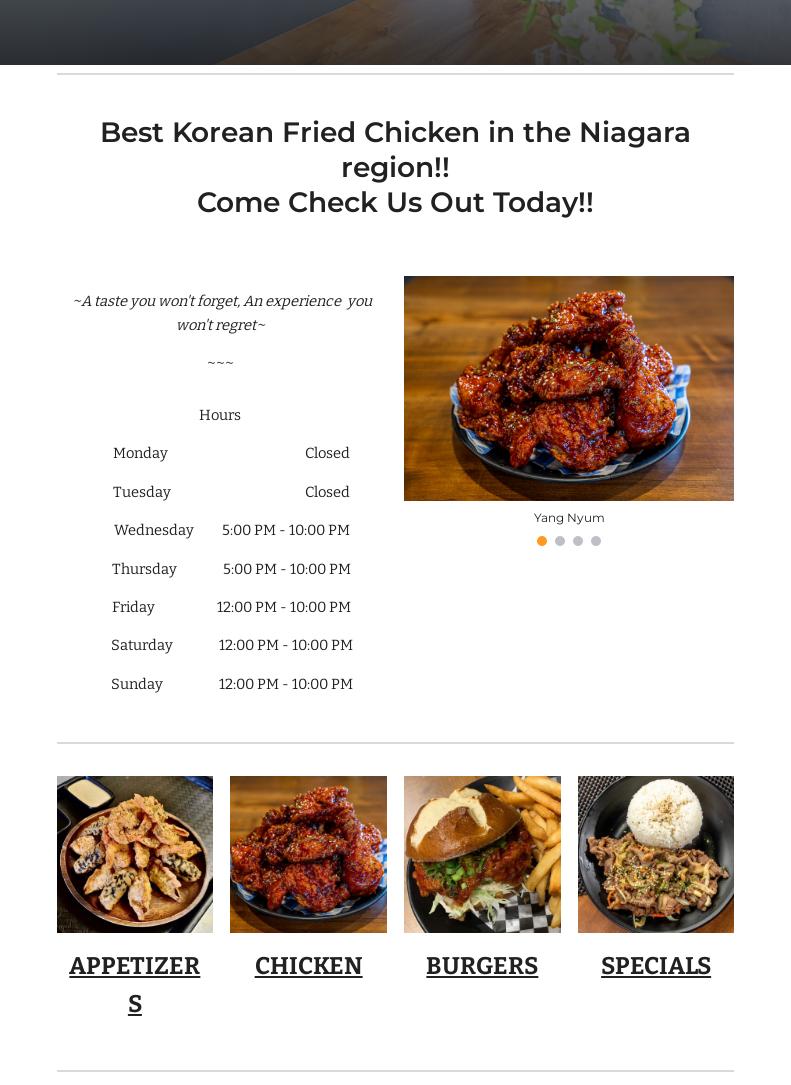Image resolution: width=791 pixels, height=1085 pixels.
Task: Open the burger and fries photo tile
Action: point(482,854)
